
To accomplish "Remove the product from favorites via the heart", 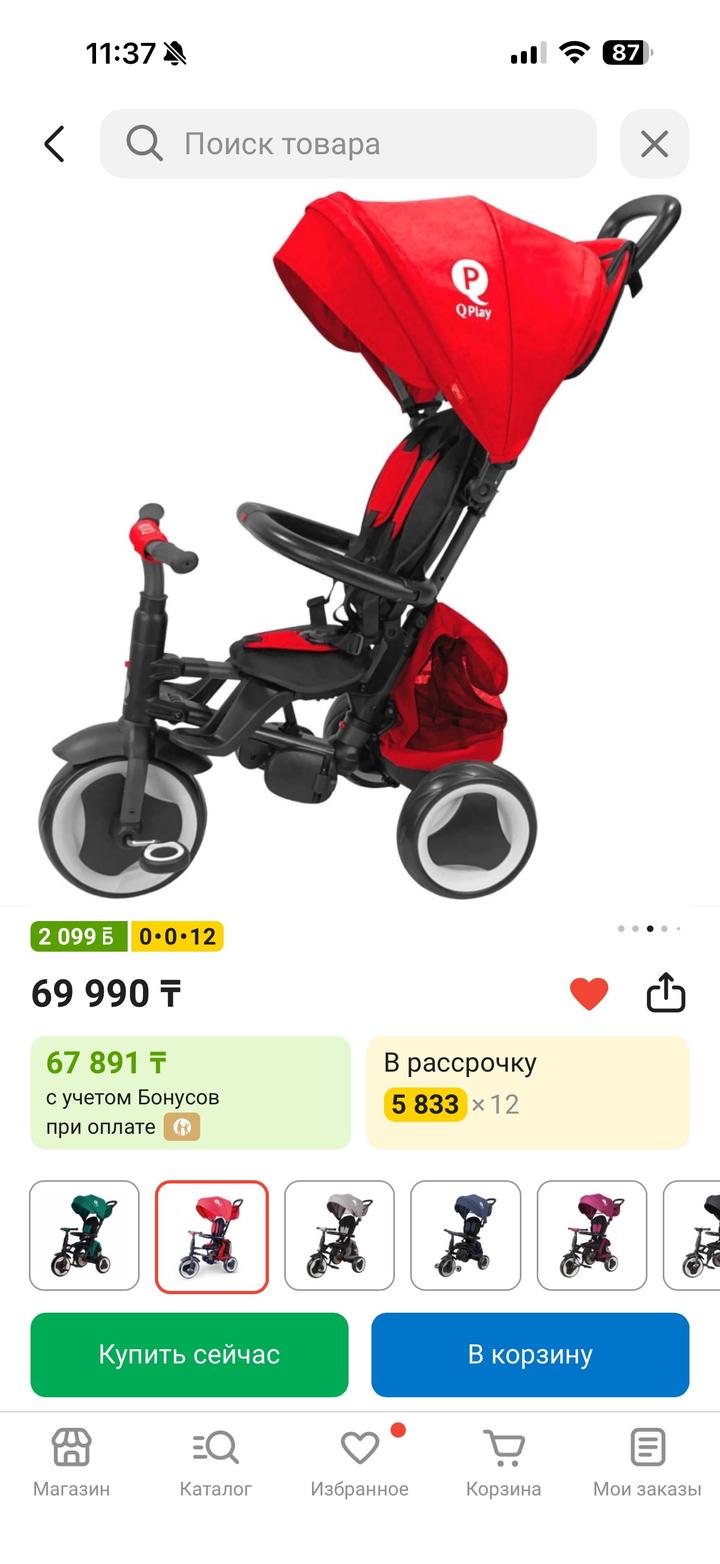I will (x=589, y=993).
